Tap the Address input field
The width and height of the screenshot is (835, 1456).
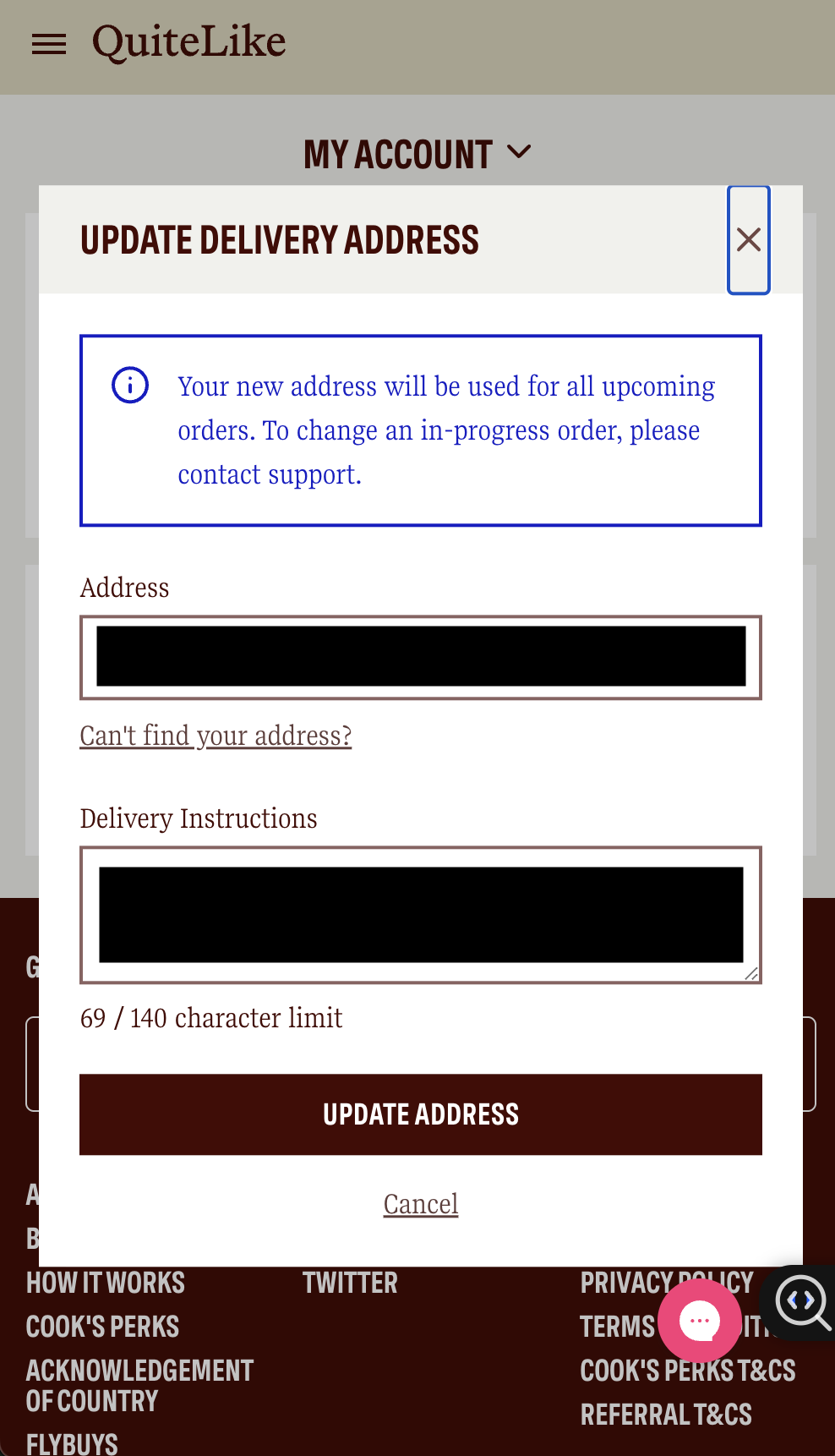pos(421,658)
